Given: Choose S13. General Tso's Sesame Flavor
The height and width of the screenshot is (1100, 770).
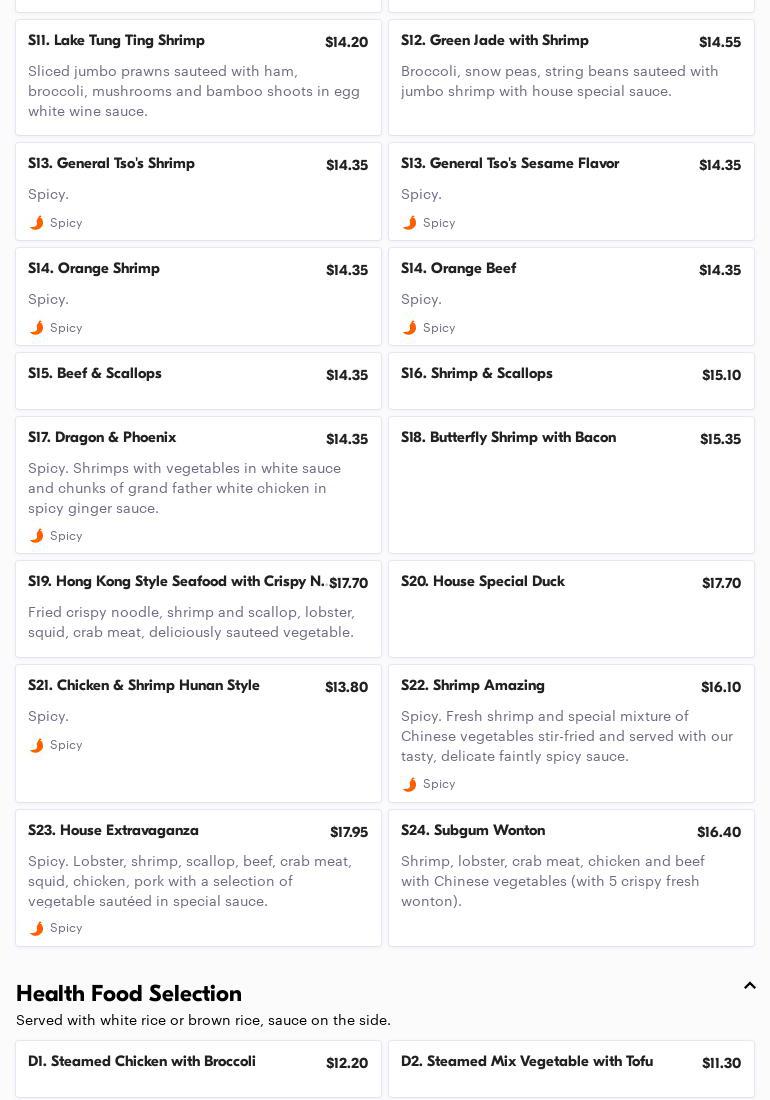Looking at the screenshot, I should tap(571, 191).
